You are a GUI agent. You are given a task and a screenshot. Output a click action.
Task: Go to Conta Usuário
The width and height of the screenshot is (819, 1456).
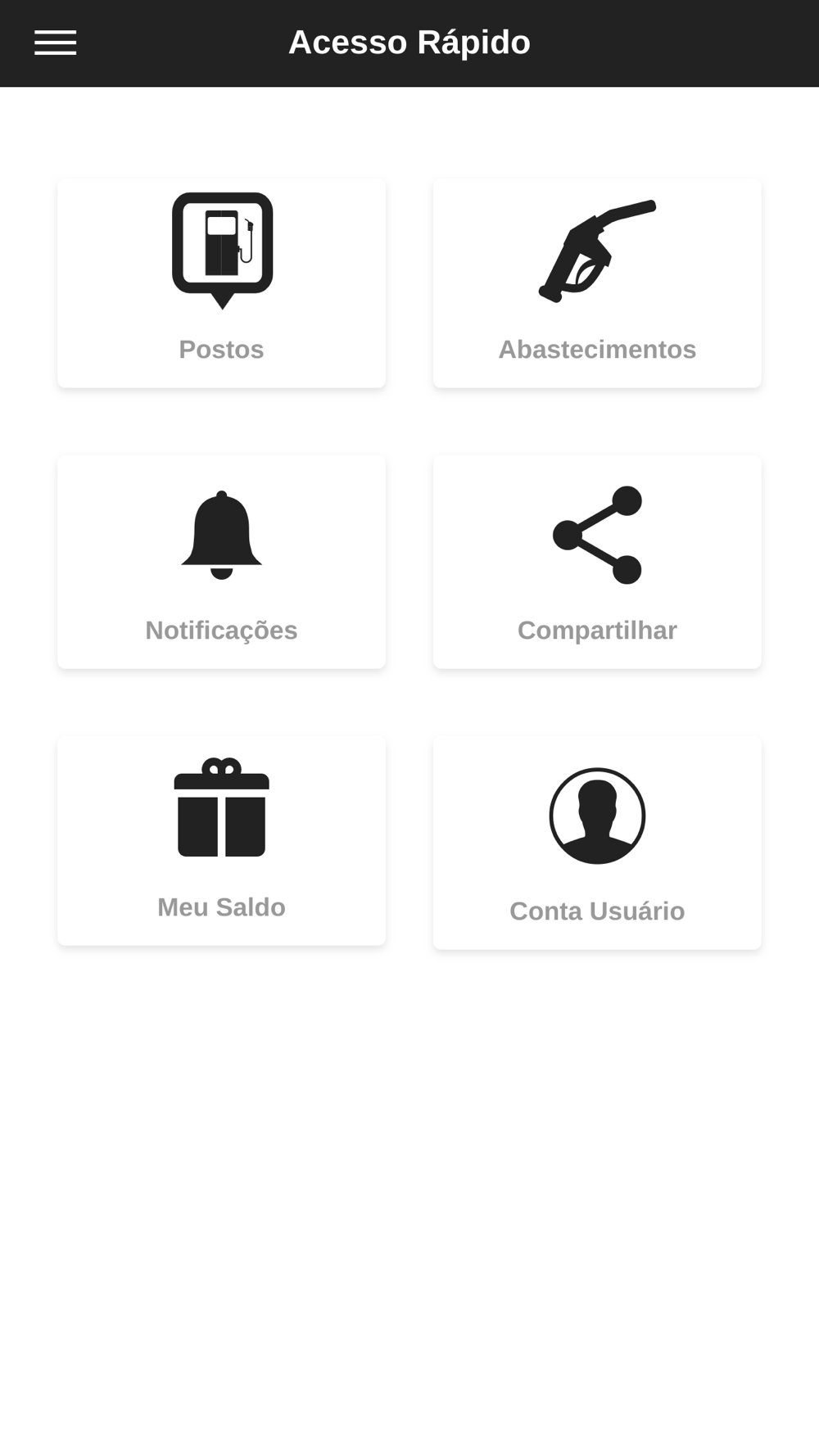[x=597, y=843]
